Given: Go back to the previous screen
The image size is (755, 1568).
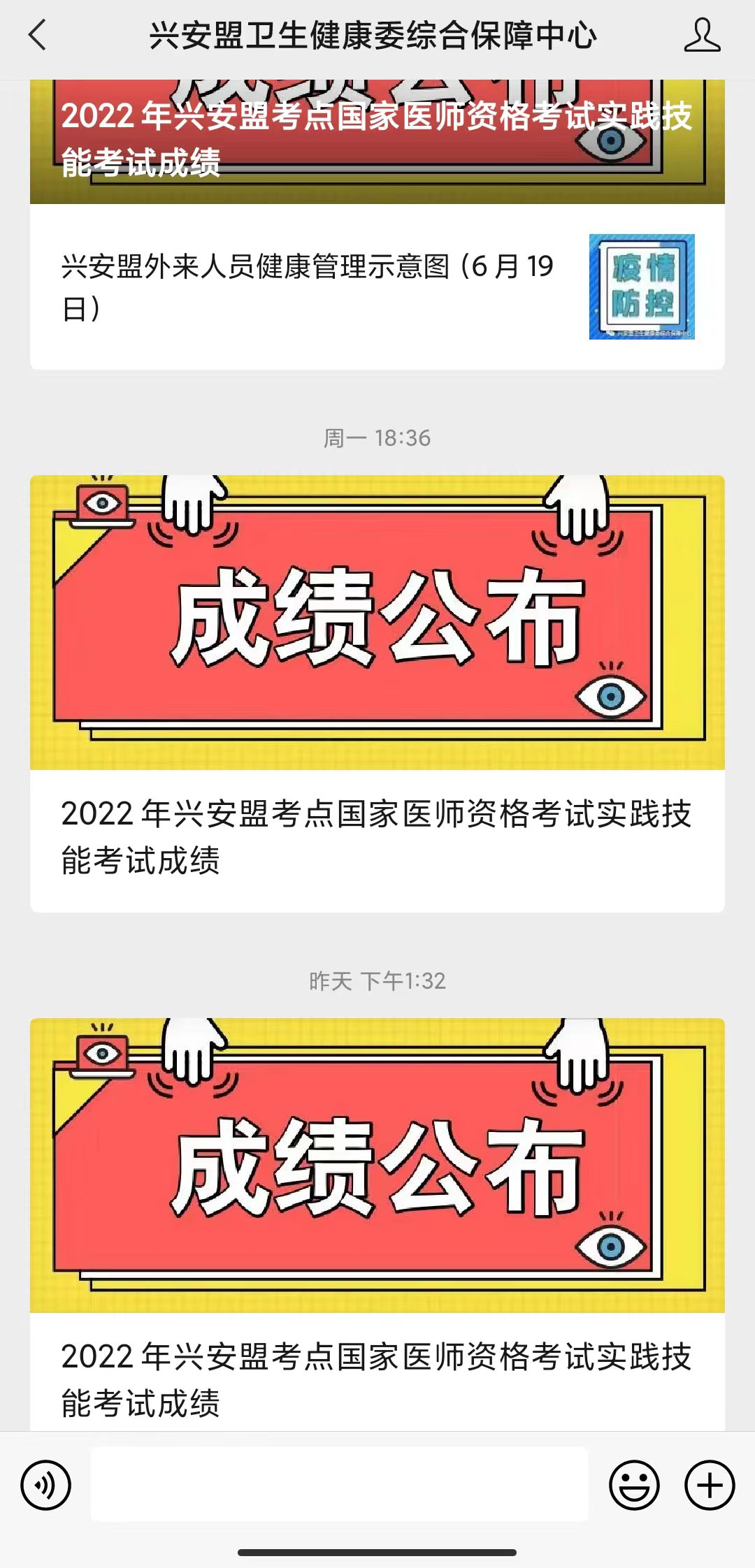Looking at the screenshot, I should pos(38,35).
